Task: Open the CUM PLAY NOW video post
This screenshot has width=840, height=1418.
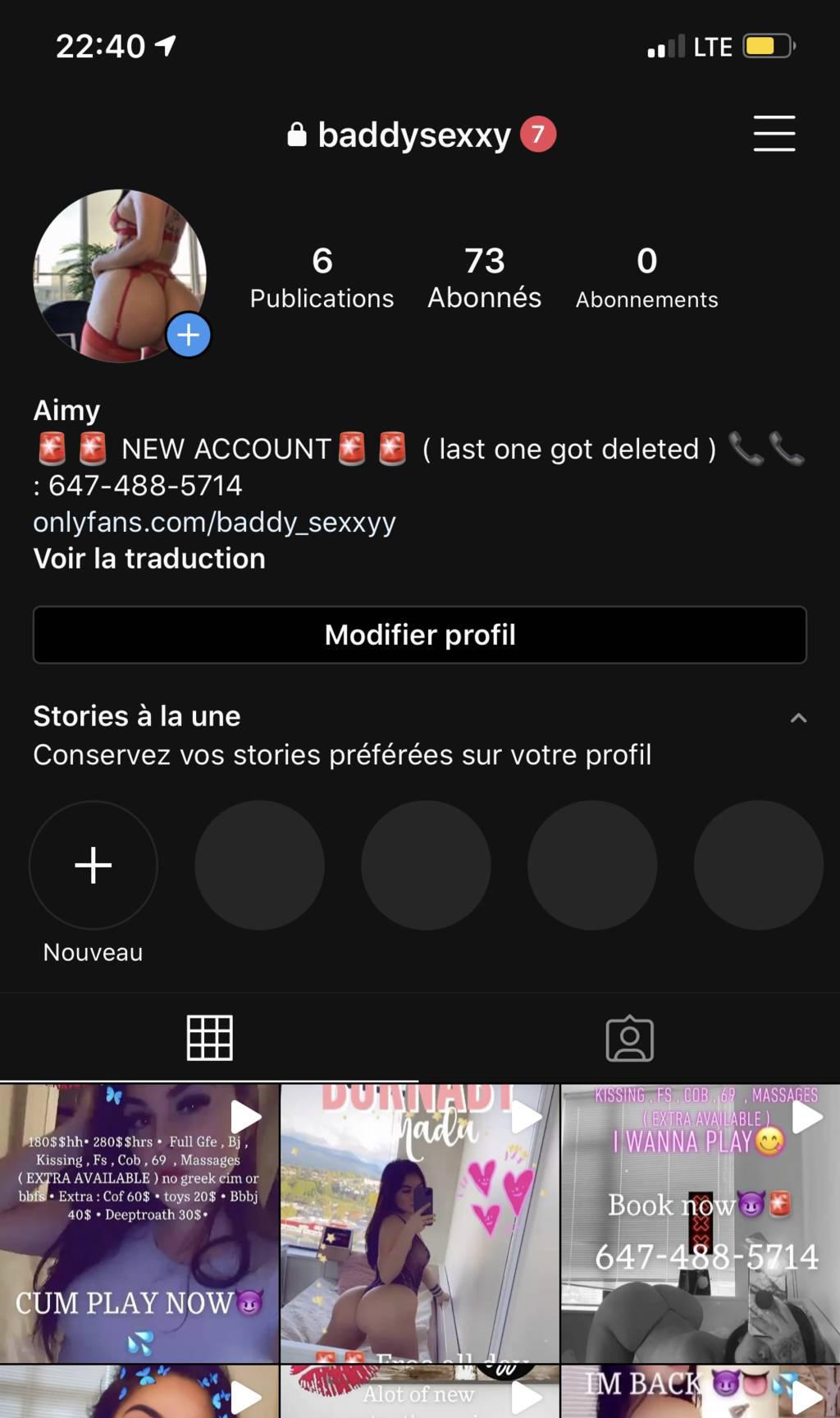Action: (139, 1223)
